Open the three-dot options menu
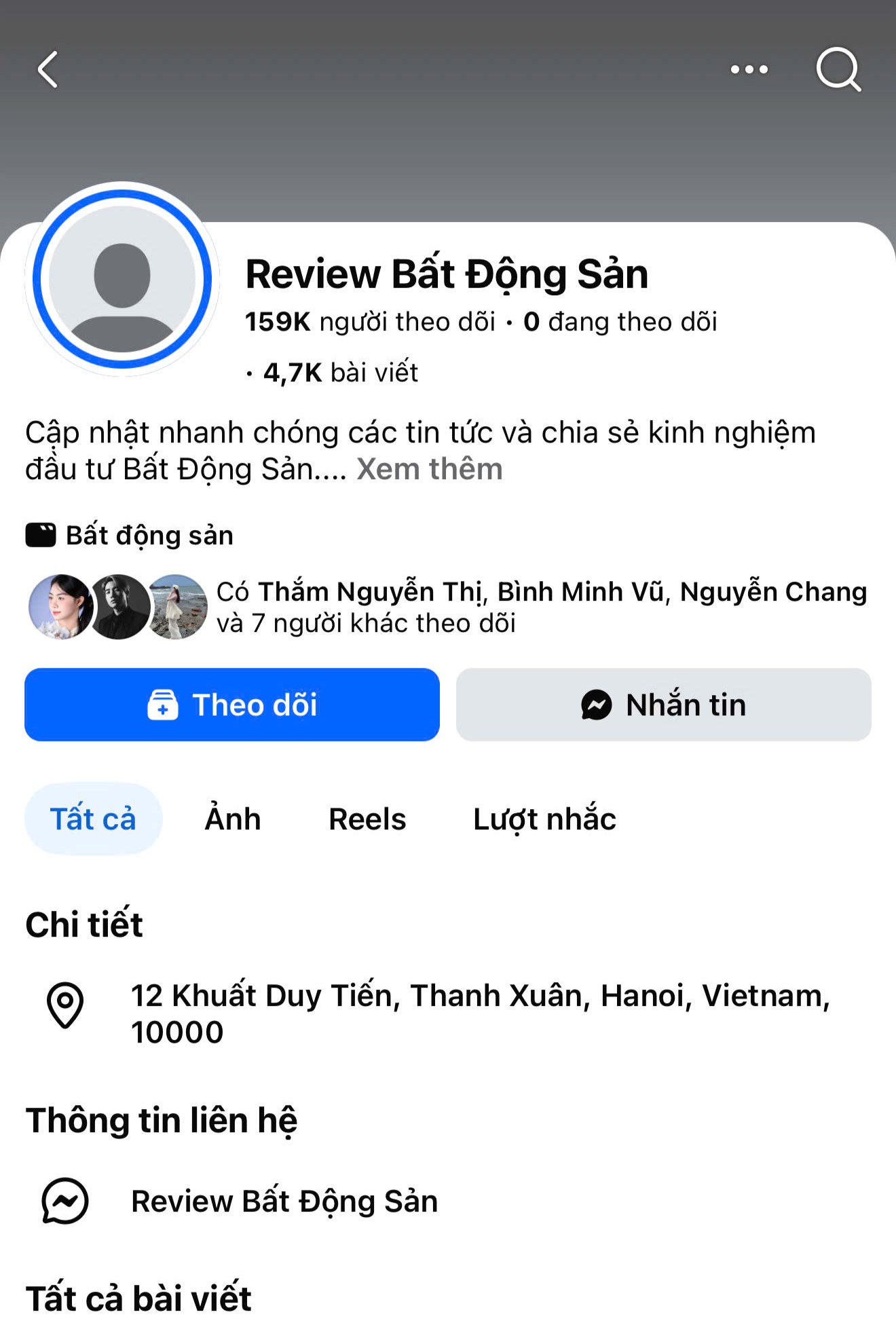This screenshot has width=896, height=1344. 749,70
